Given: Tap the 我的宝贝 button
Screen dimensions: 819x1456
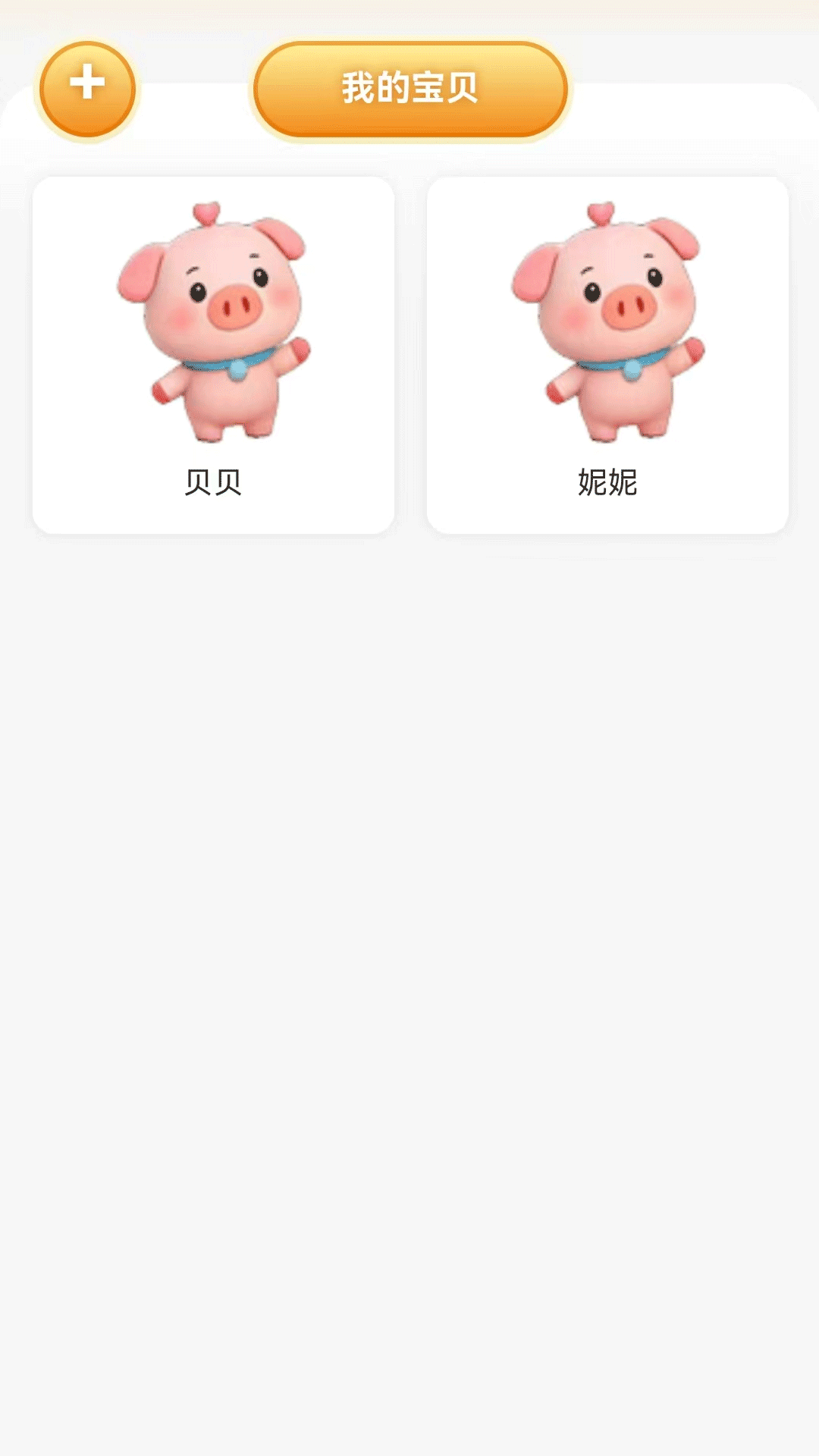Looking at the screenshot, I should click(410, 89).
